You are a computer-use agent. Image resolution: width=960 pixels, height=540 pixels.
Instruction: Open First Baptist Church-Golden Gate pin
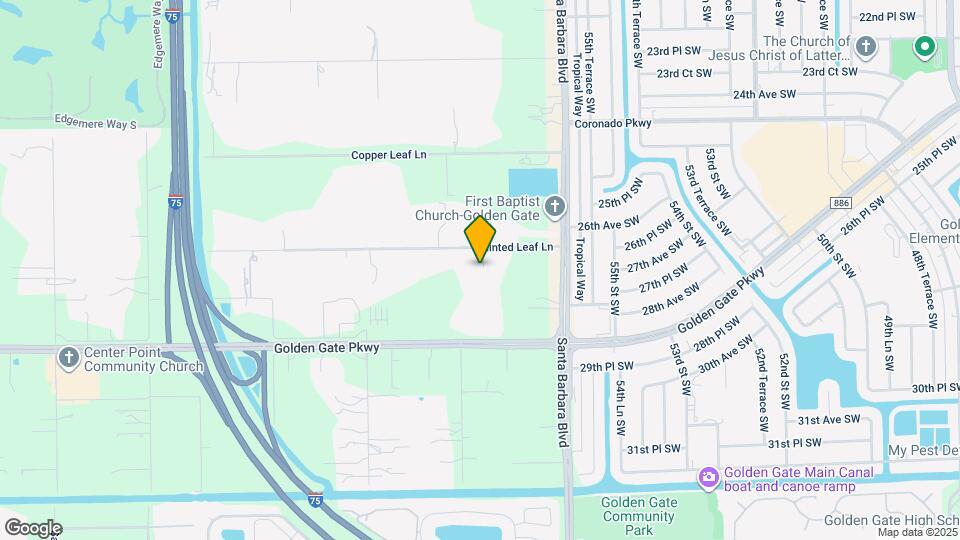click(x=555, y=207)
